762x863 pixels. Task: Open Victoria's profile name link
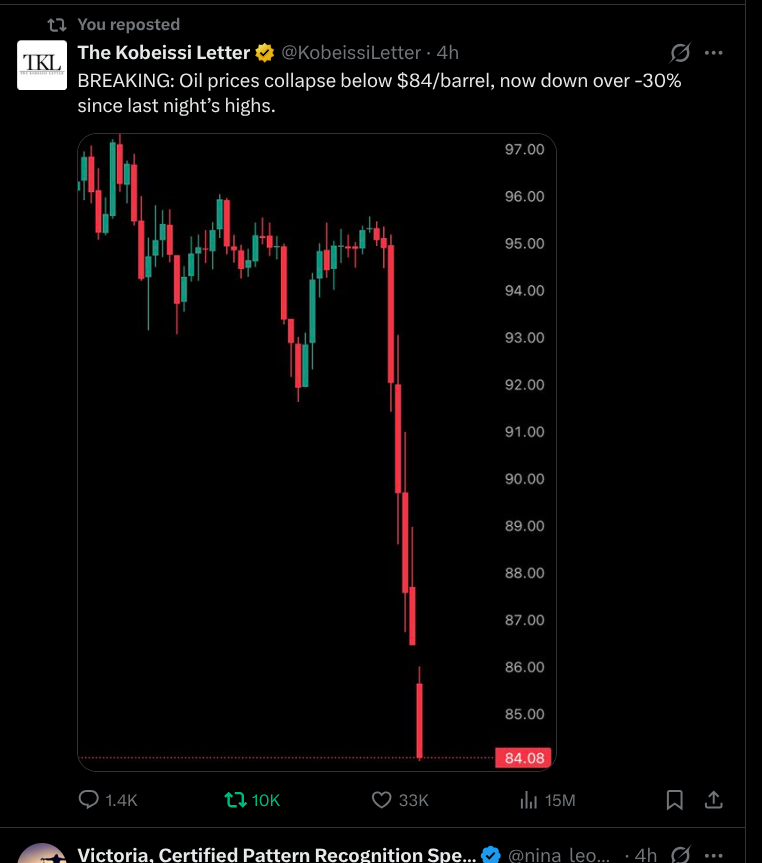(x=276, y=855)
